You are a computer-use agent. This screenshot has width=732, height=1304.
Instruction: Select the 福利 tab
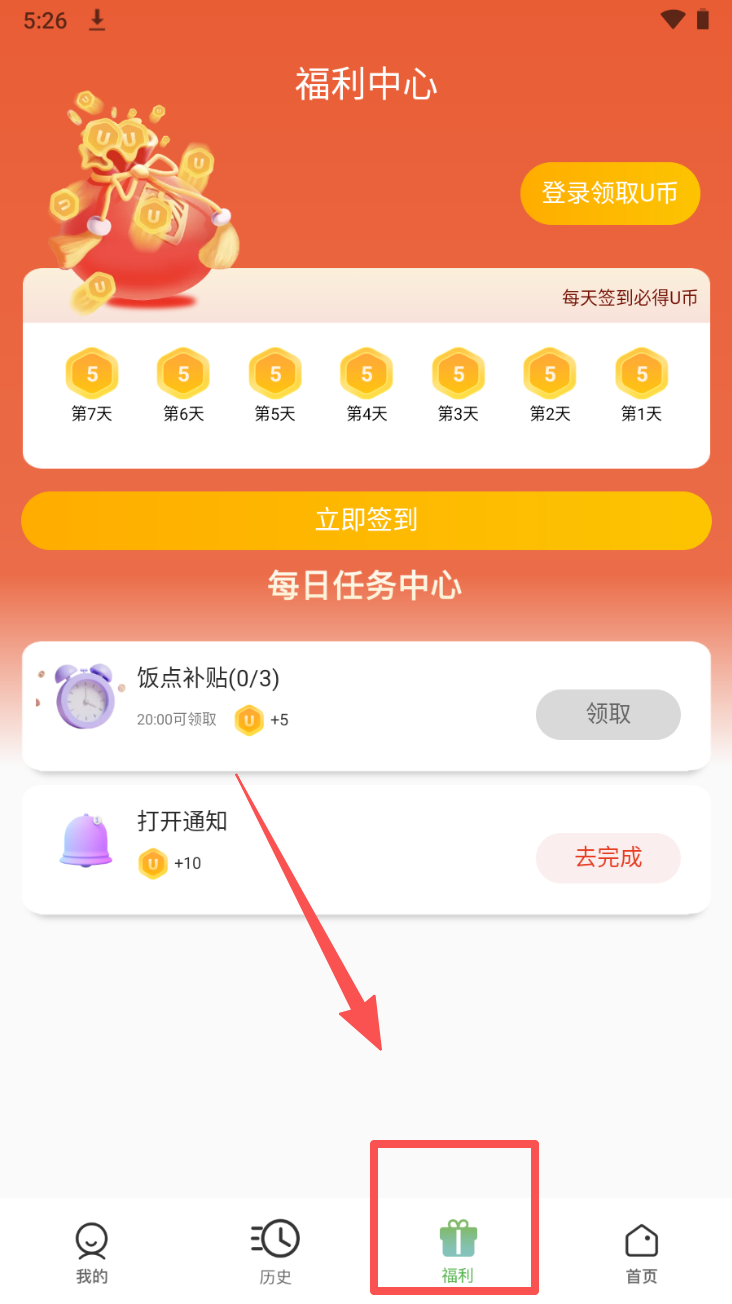pyautogui.click(x=458, y=1252)
